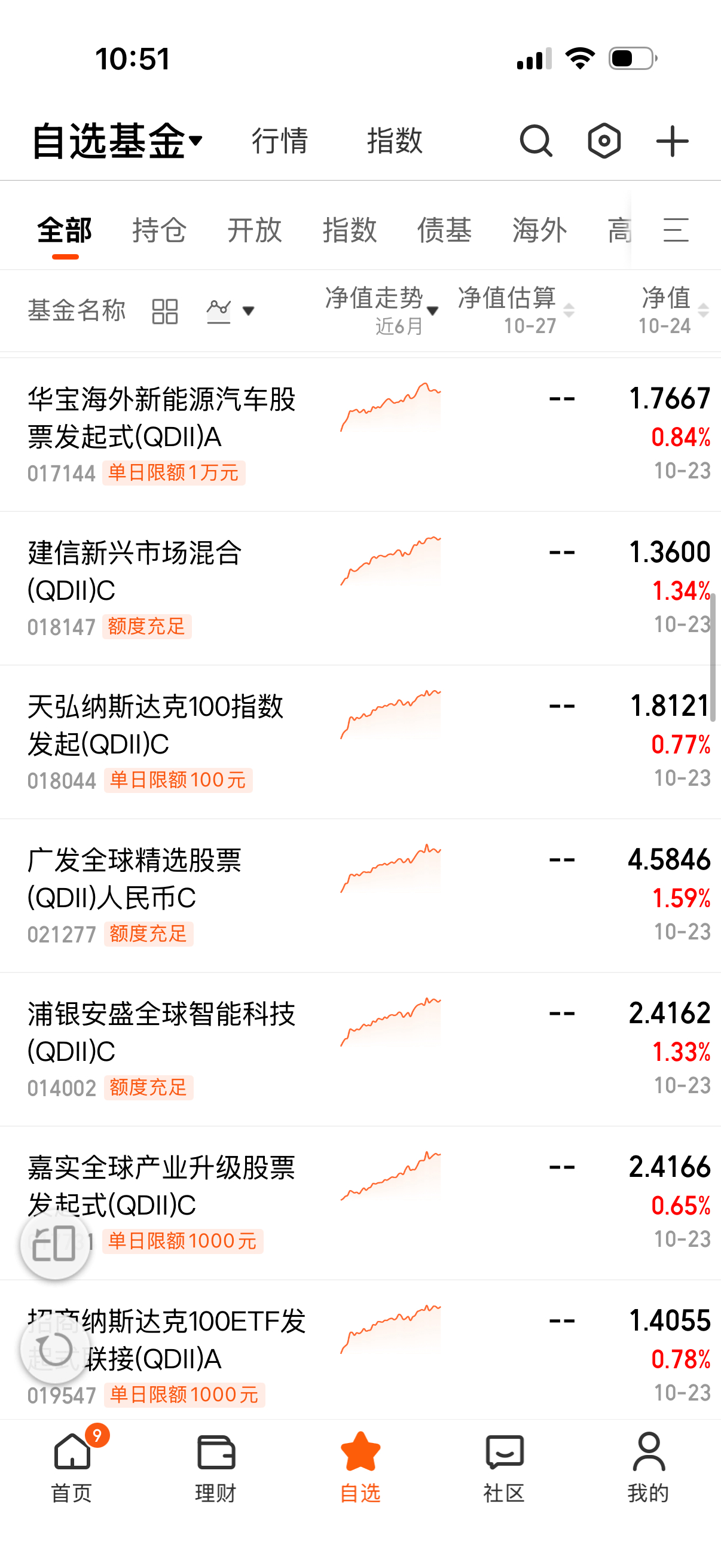Open the category list menu icon
The height and width of the screenshot is (1568, 721).
(676, 230)
